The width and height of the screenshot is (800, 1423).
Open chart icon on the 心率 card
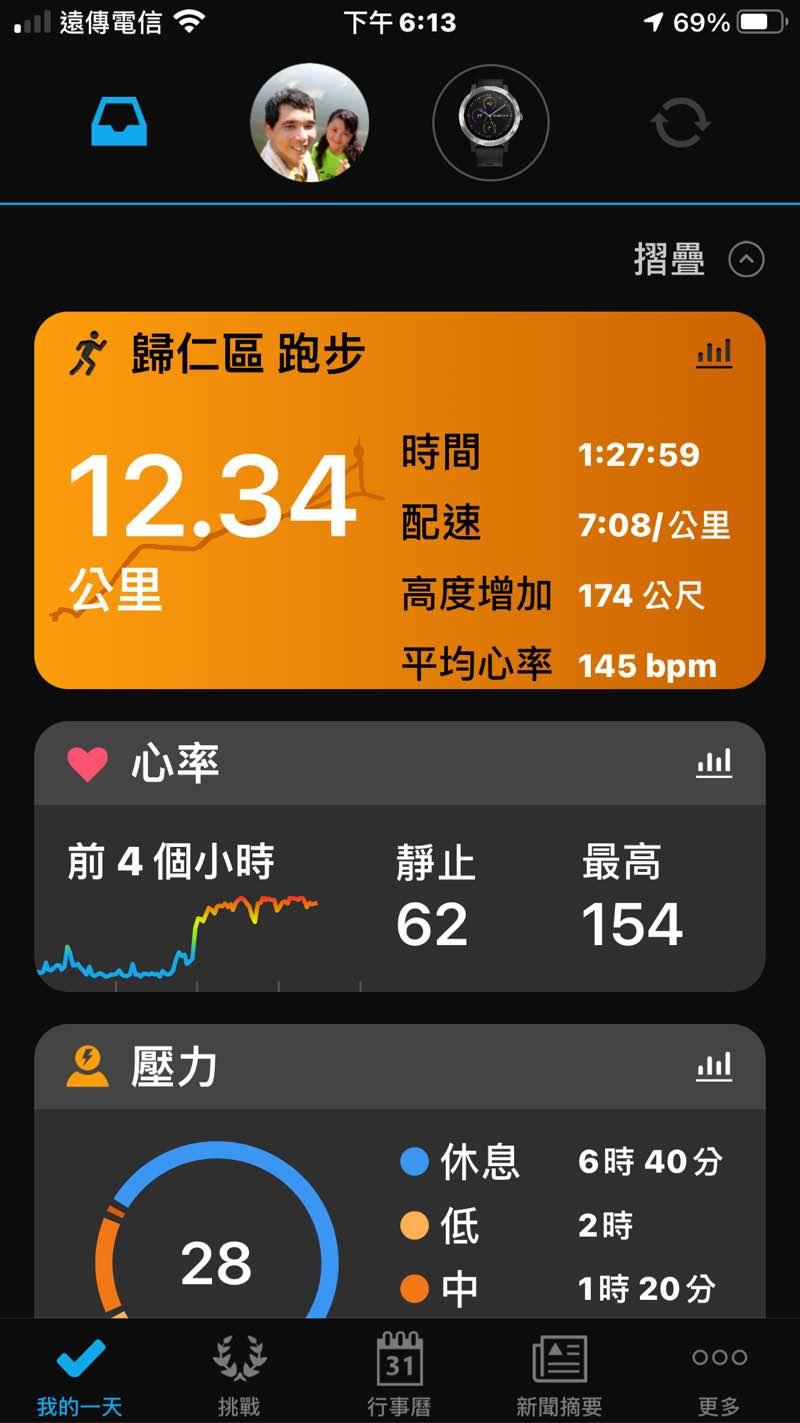pos(714,763)
